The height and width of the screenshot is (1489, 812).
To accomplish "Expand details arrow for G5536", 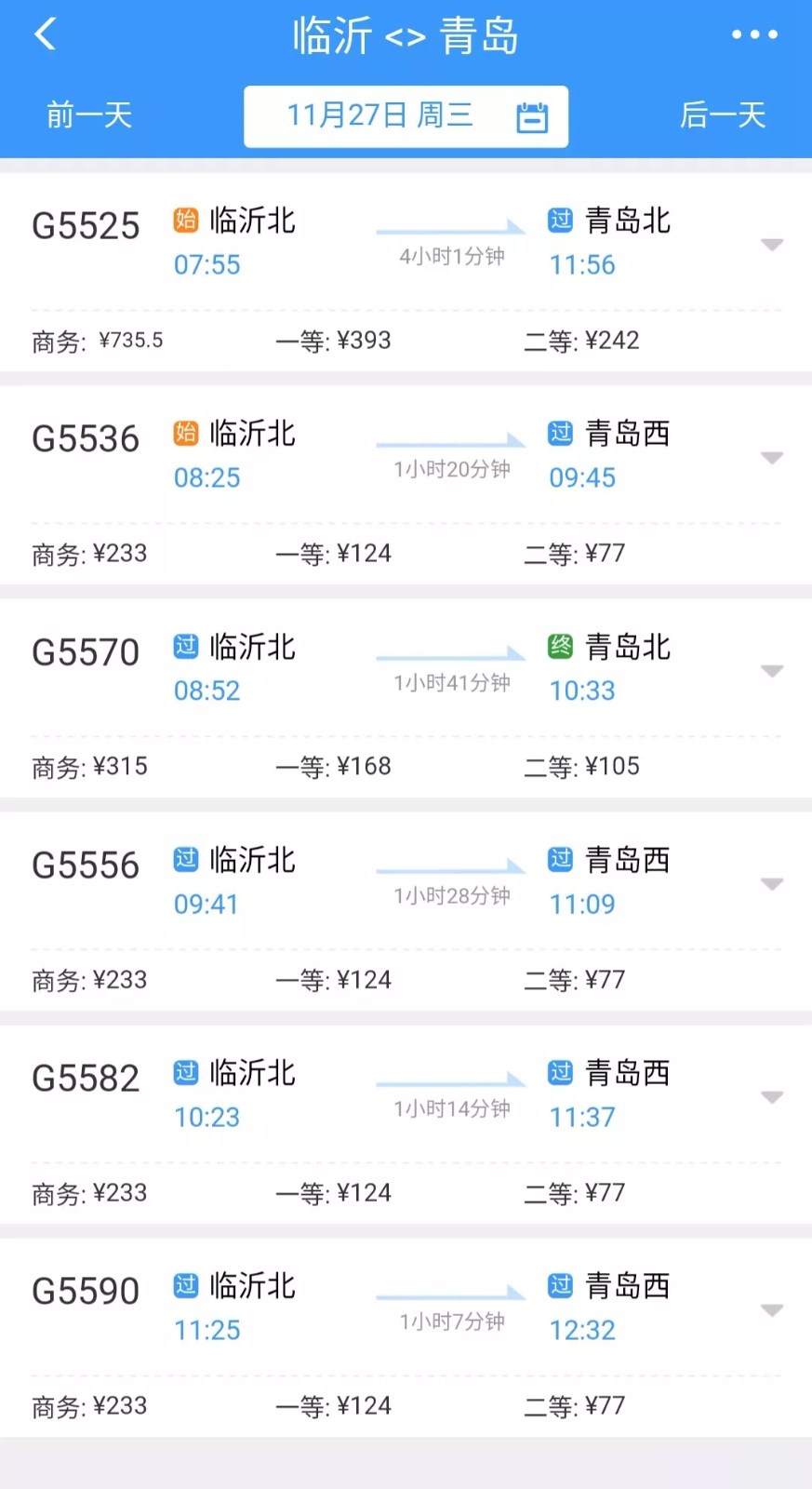I will (x=771, y=458).
